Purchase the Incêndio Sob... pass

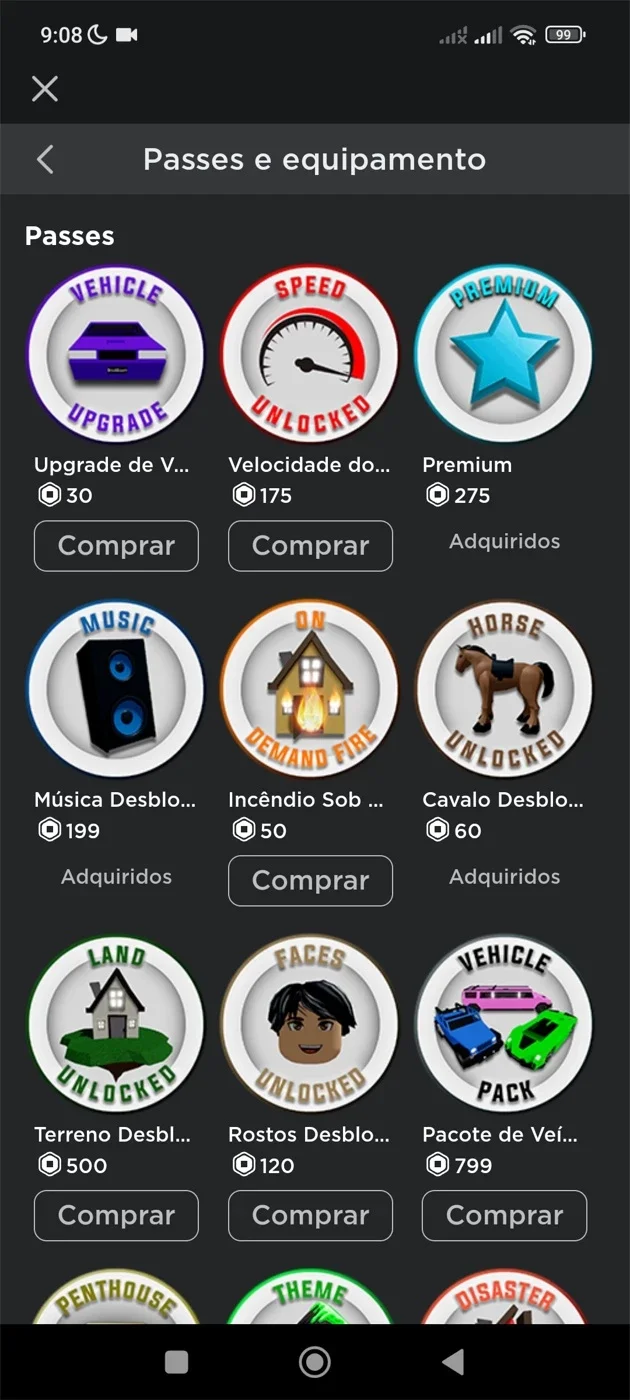(310, 881)
